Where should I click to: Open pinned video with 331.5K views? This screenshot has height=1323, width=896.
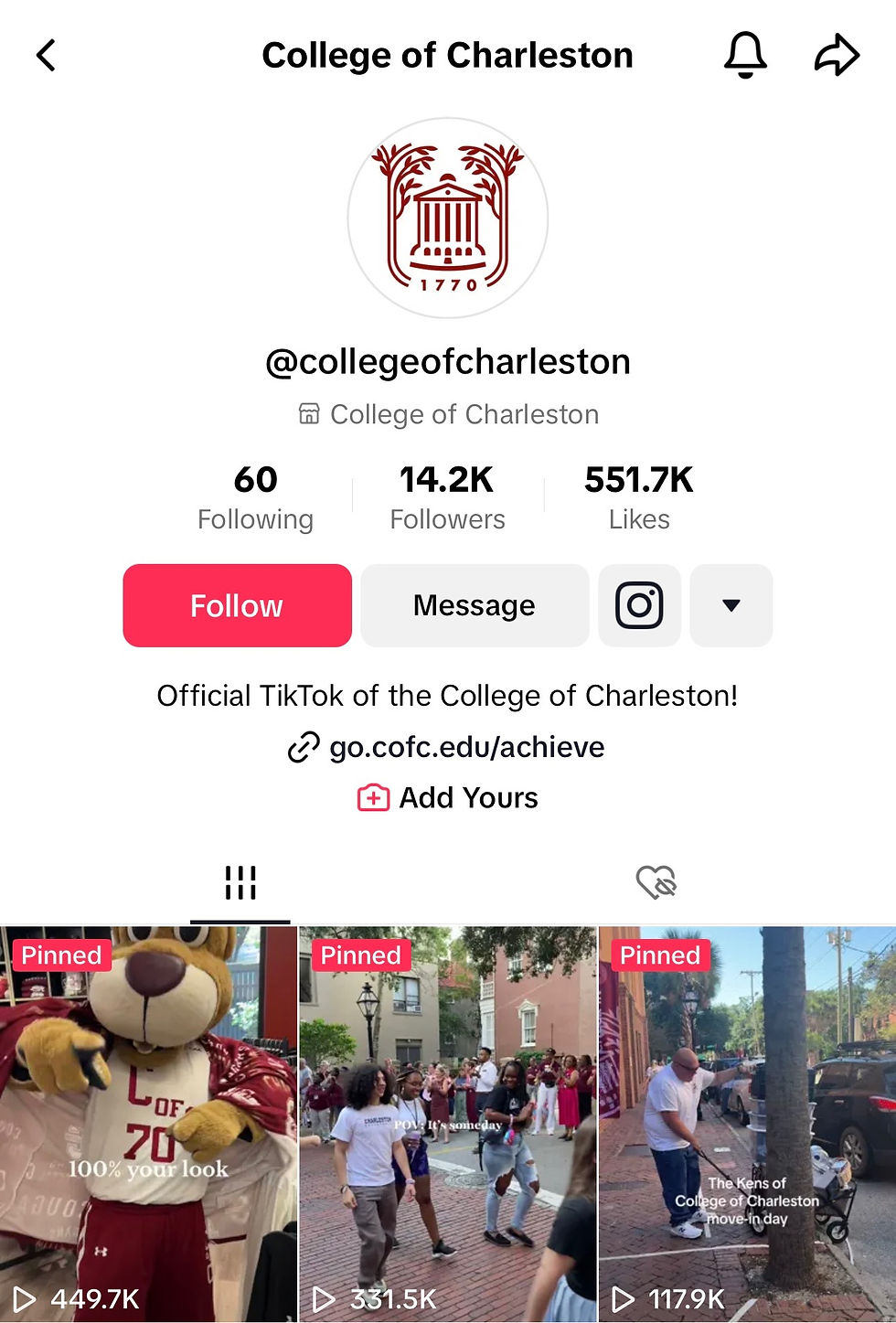pos(447,1125)
